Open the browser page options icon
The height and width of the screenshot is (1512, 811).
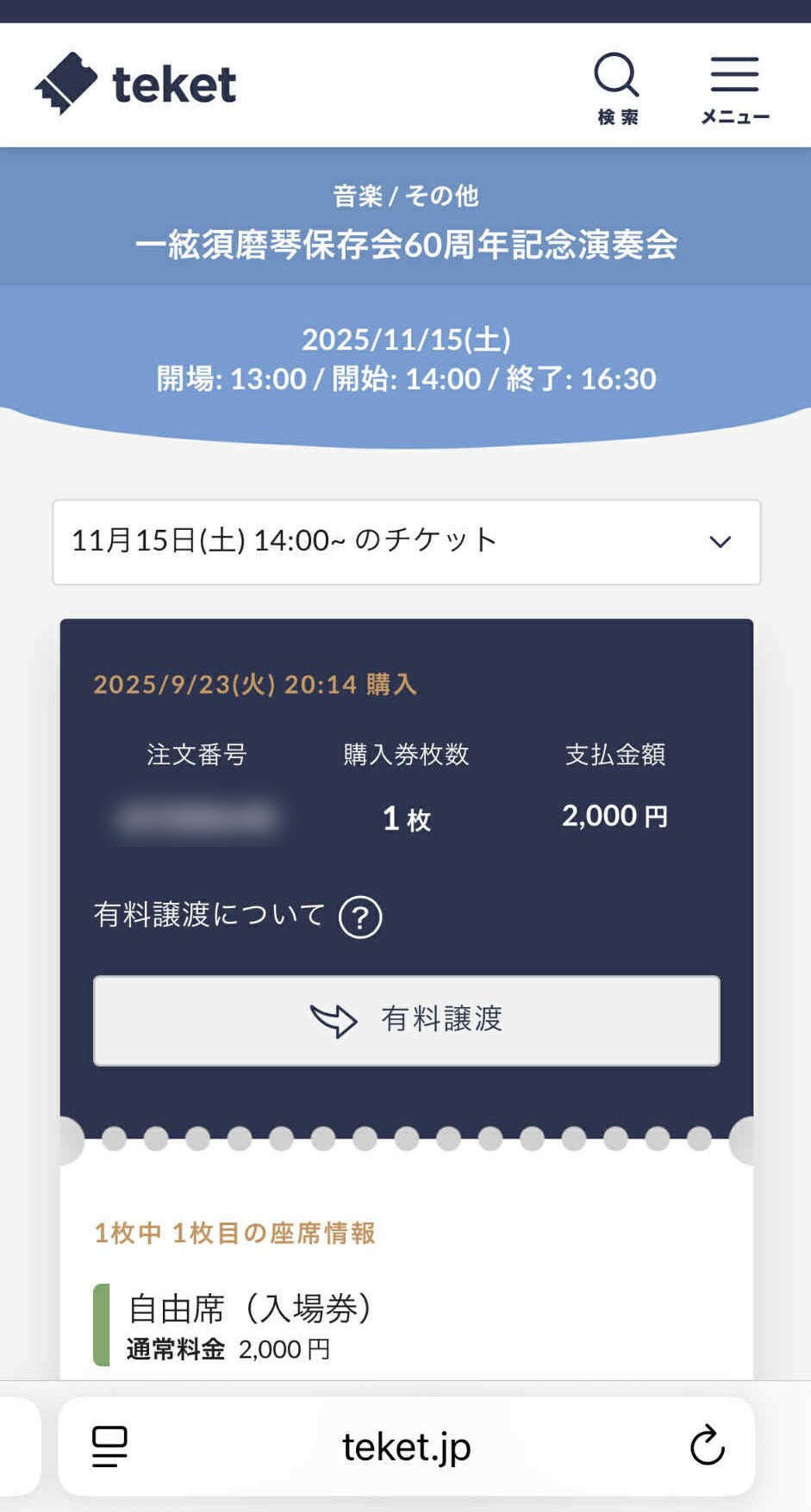coord(109,1446)
